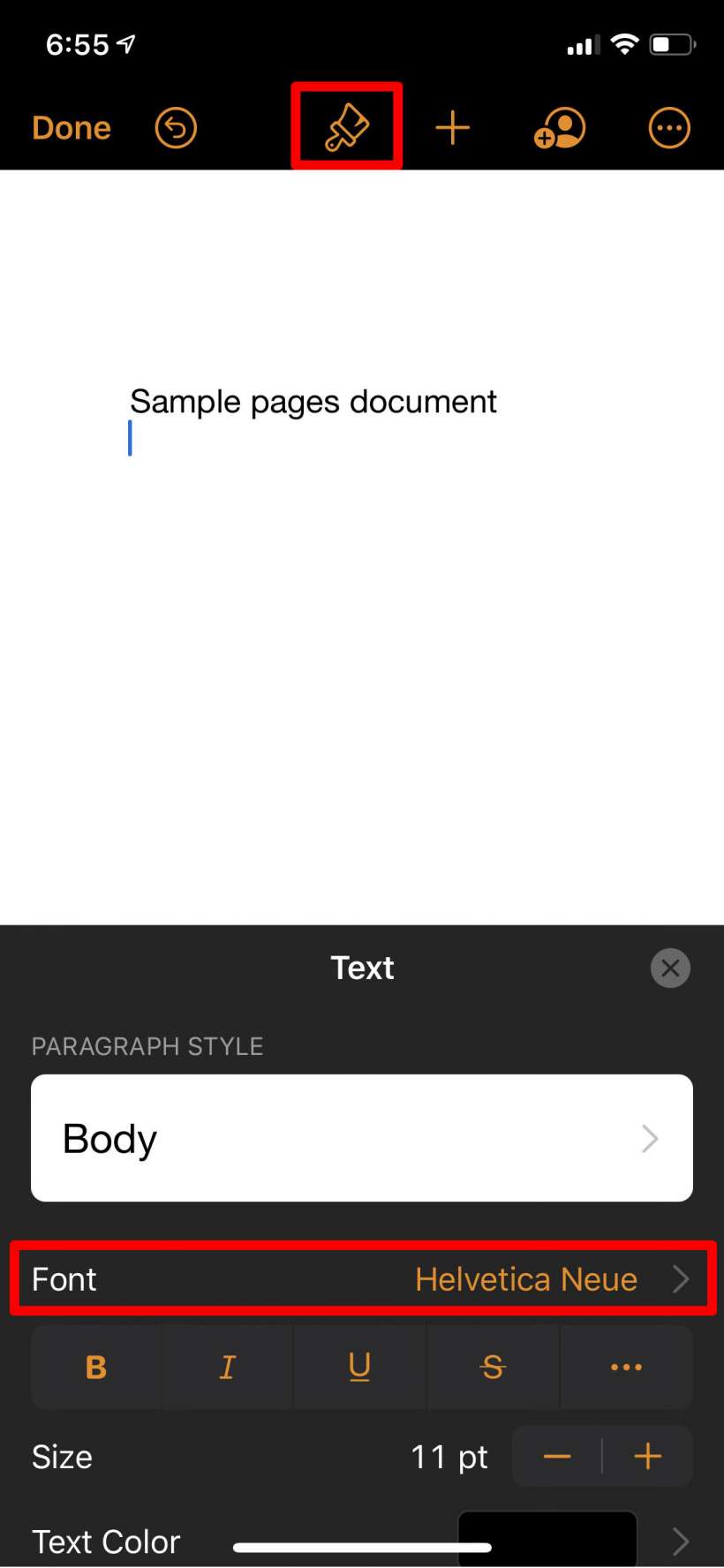Image resolution: width=724 pixels, height=1568 pixels.
Task: Tap Done to finish editing
Action: click(72, 128)
